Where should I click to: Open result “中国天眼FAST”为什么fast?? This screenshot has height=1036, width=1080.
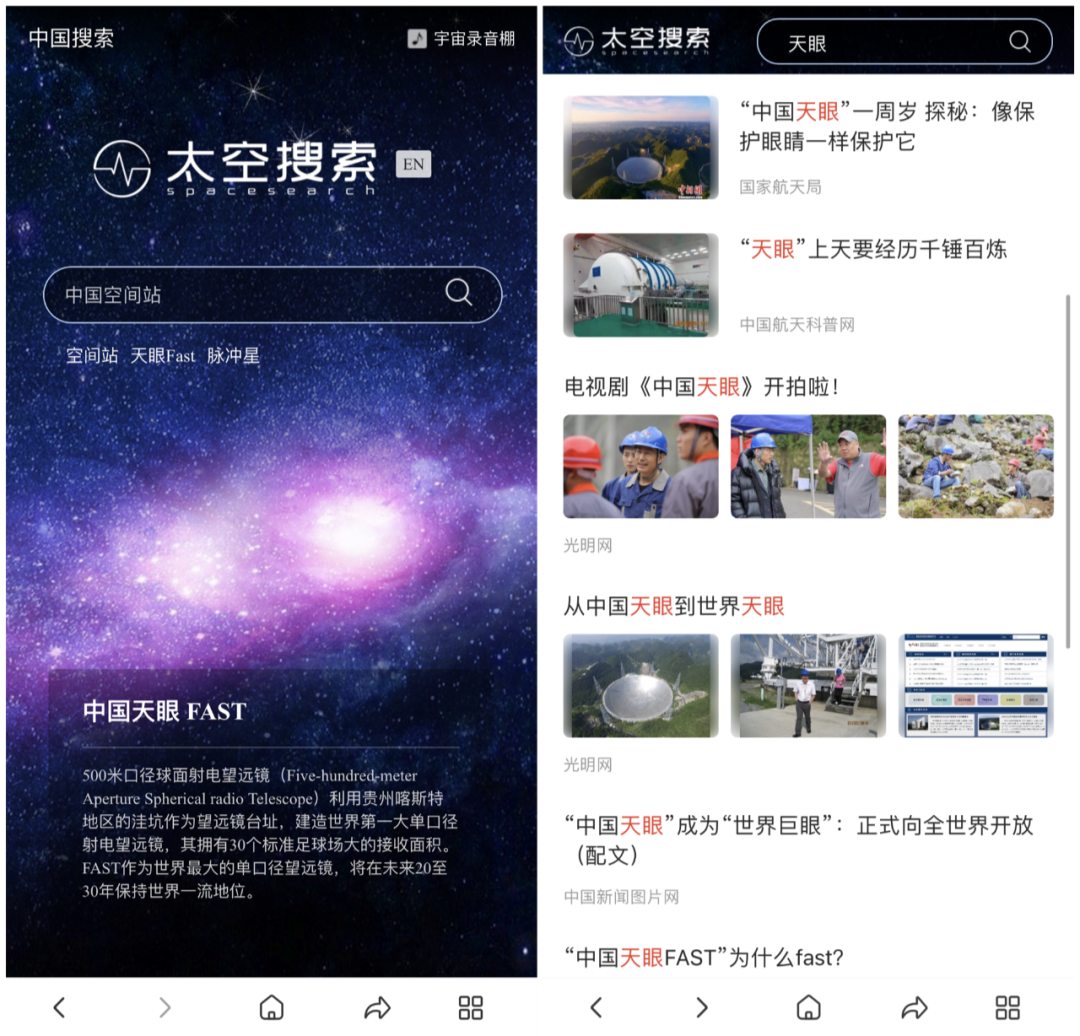tap(704, 957)
